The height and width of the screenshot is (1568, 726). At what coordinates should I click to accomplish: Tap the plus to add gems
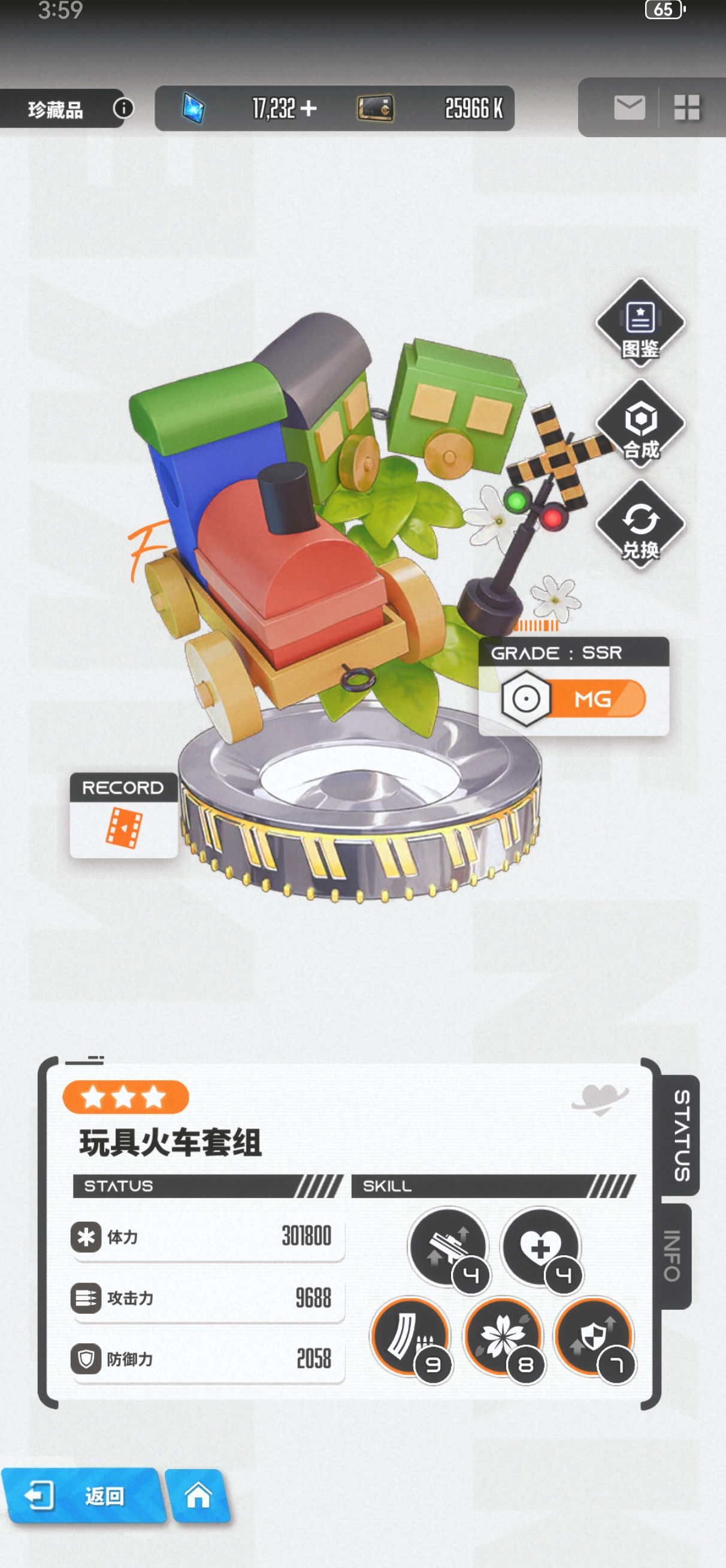click(x=308, y=108)
